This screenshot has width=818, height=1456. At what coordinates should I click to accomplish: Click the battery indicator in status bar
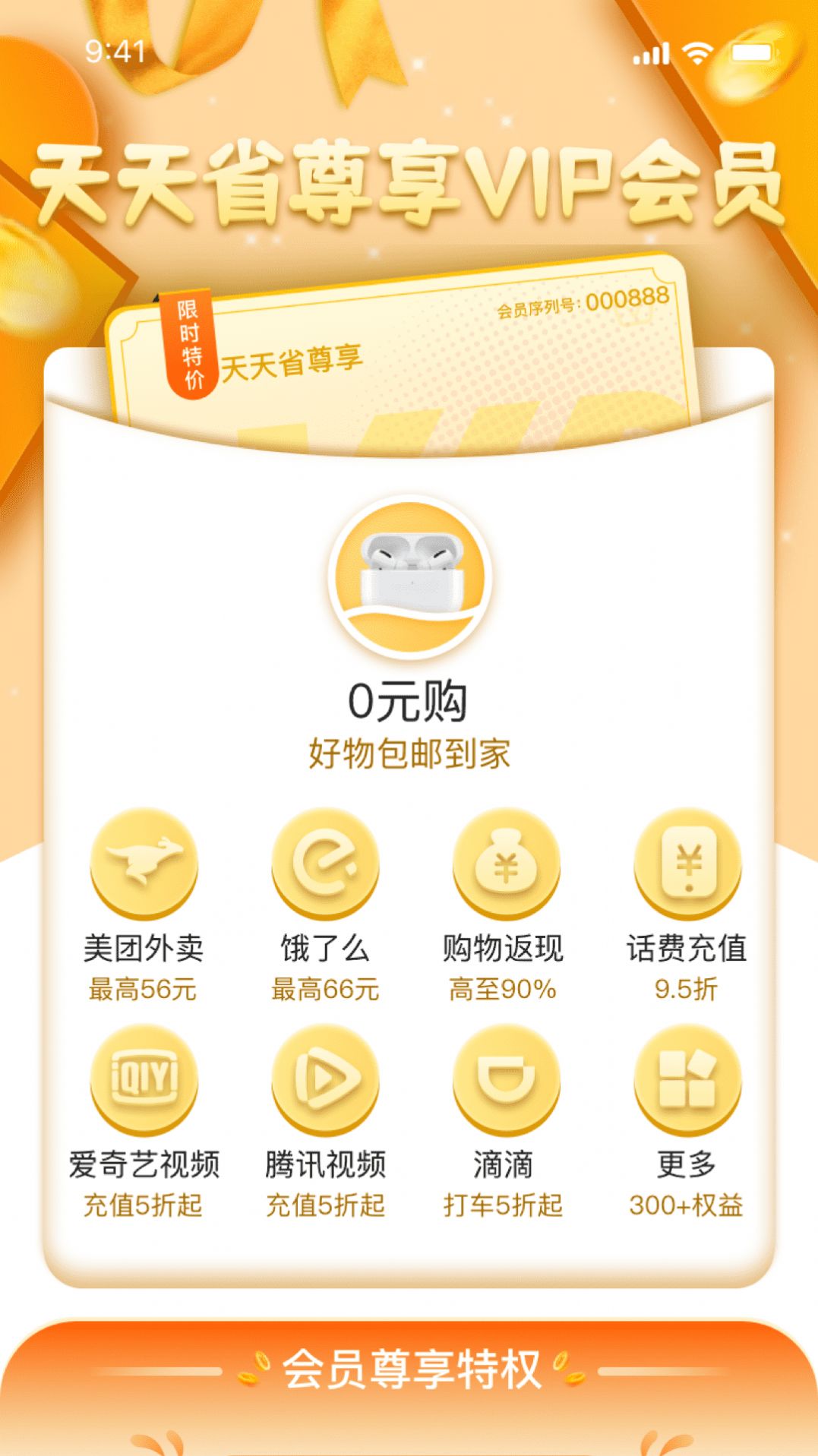coord(750,54)
